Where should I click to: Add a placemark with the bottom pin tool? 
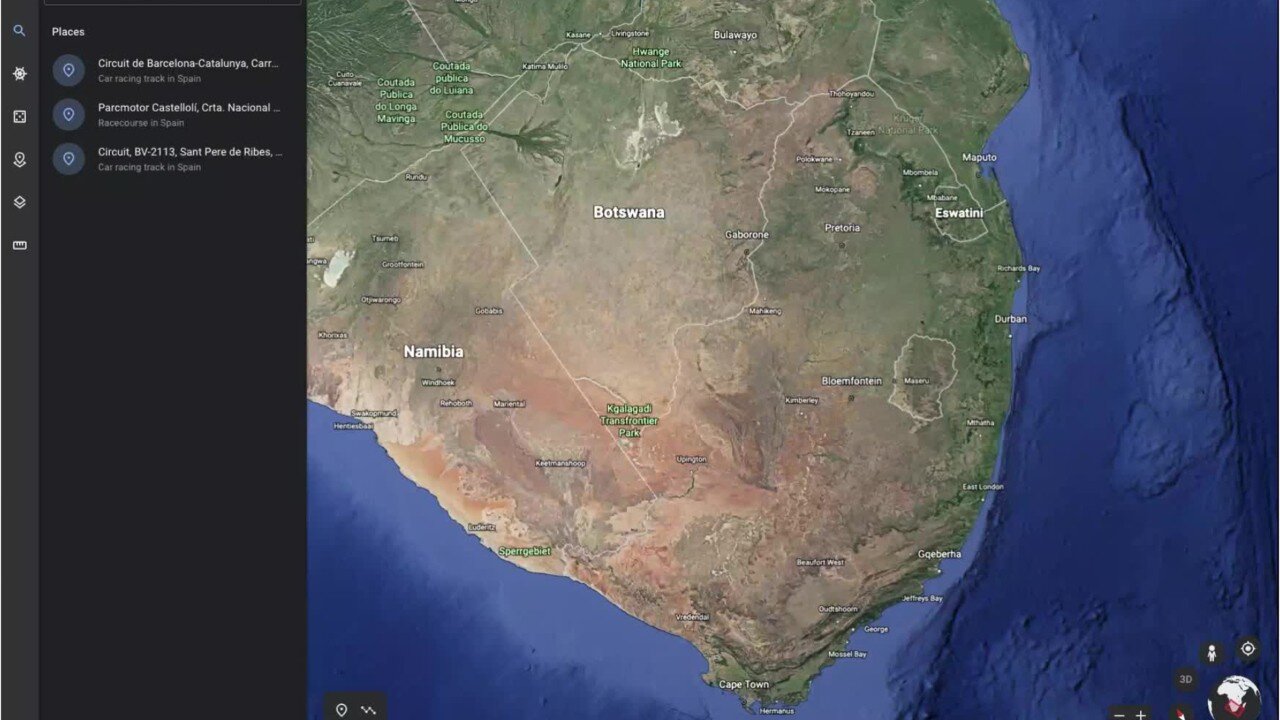pos(341,709)
